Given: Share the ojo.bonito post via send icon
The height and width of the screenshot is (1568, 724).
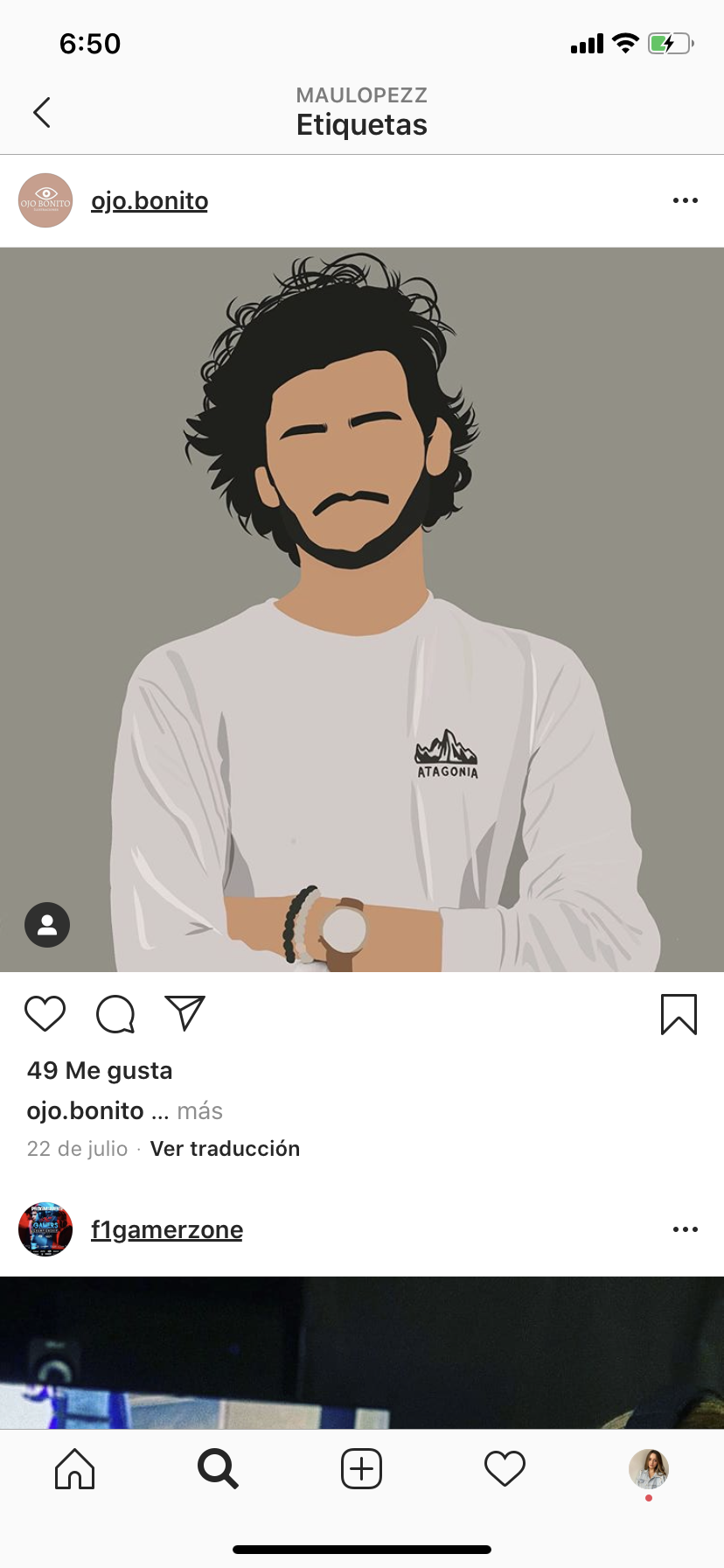Looking at the screenshot, I should pyautogui.click(x=185, y=1014).
